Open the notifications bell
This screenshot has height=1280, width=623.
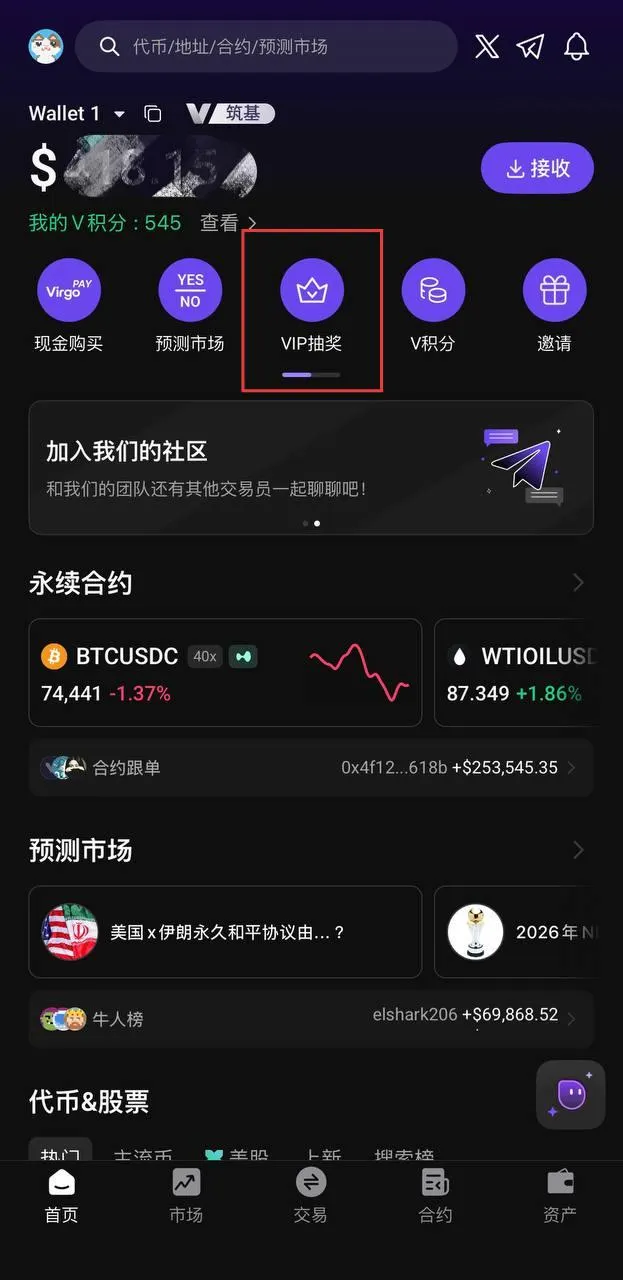tap(577, 46)
